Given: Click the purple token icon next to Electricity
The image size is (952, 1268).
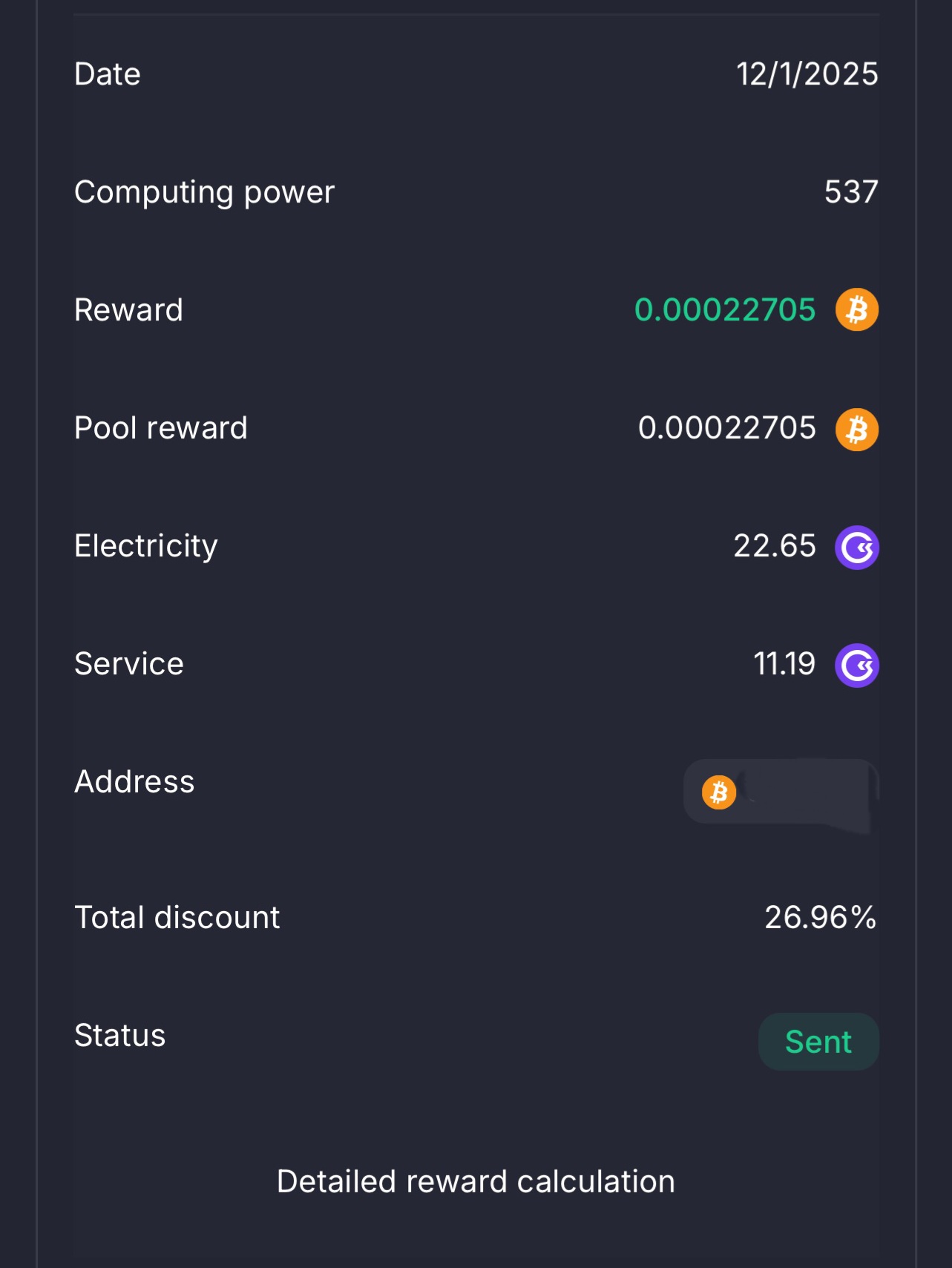Looking at the screenshot, I should [857, 548].
